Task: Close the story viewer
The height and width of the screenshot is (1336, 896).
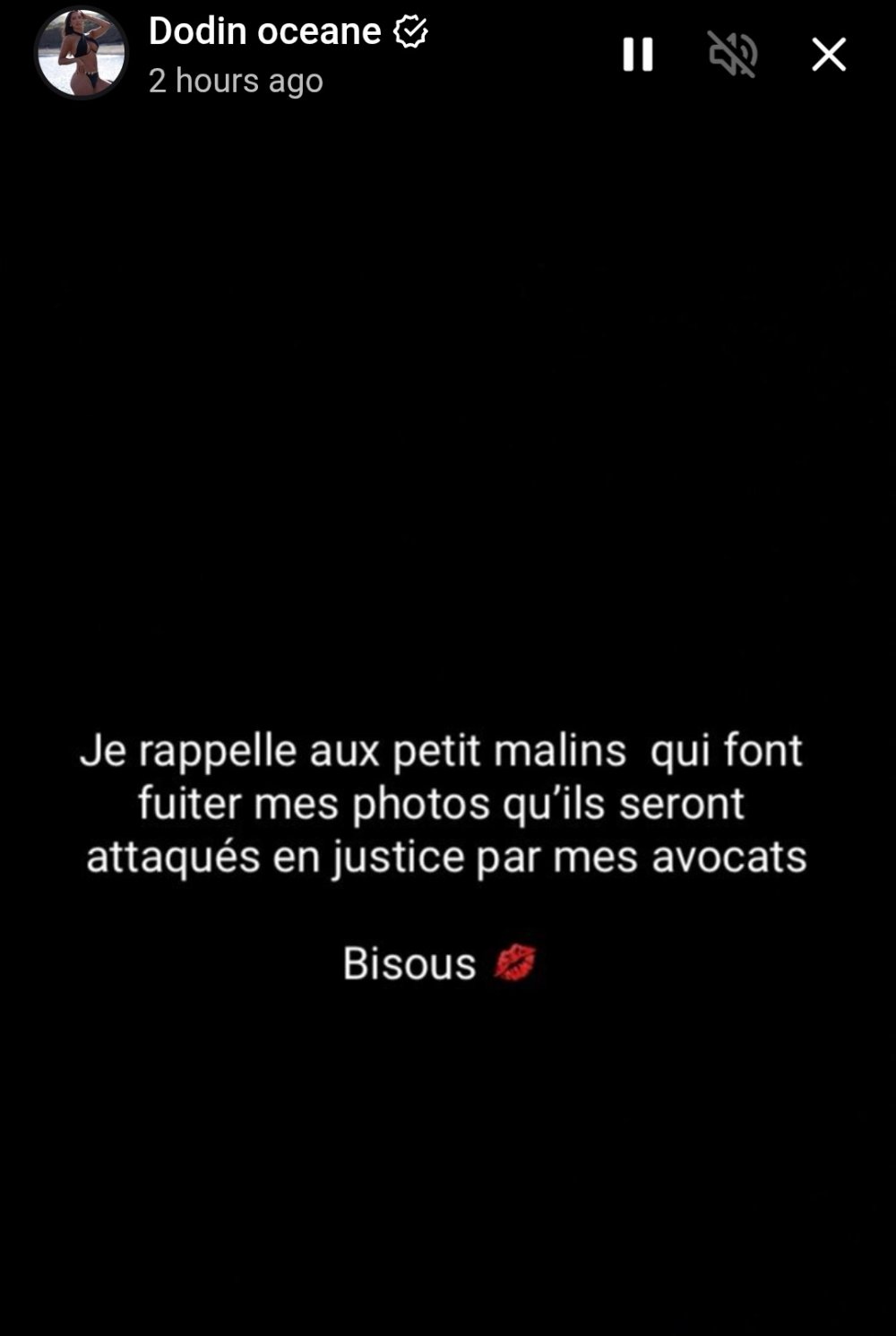Action: [829, 55]
